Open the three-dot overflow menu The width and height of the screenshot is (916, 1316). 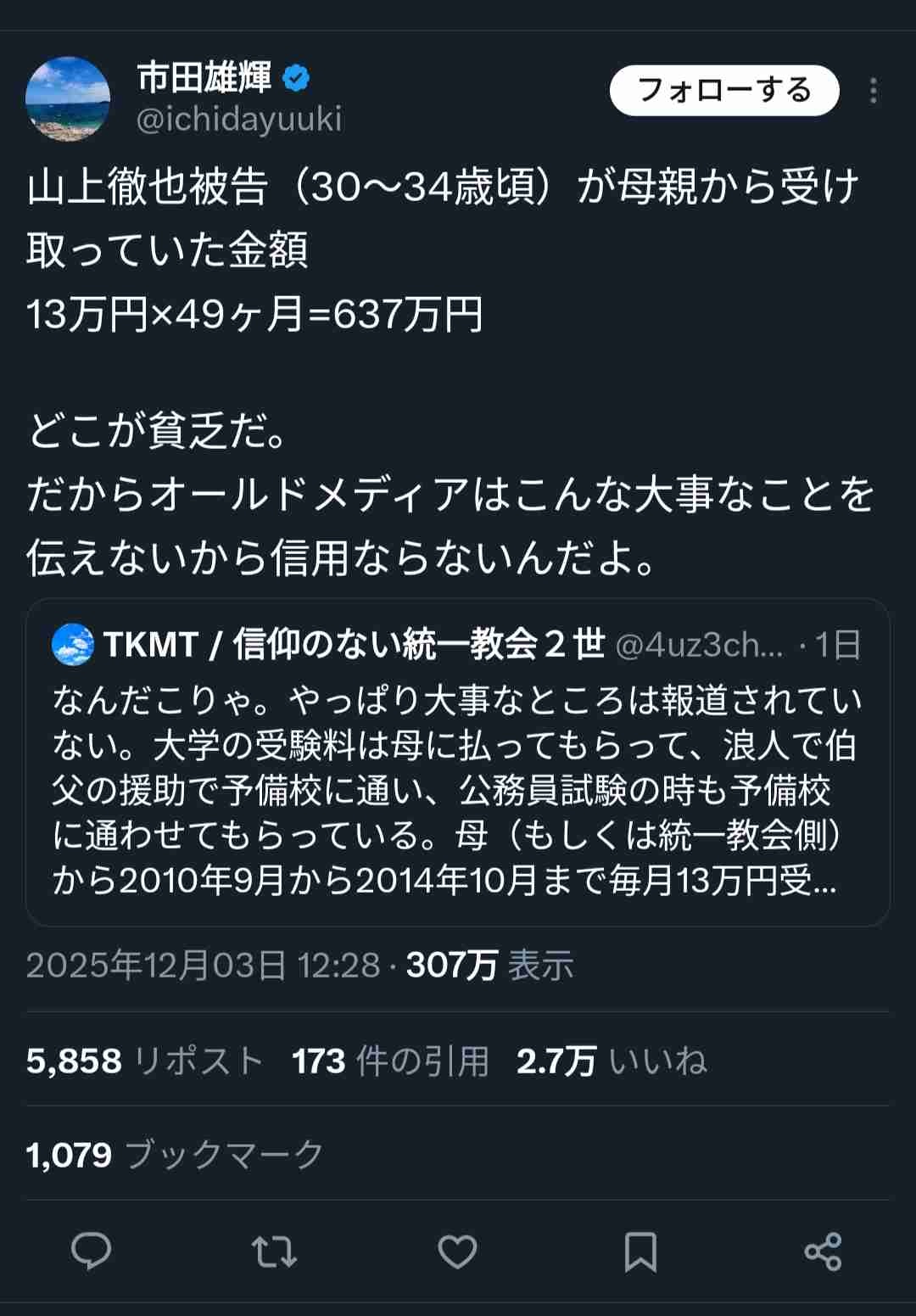pyautogui.click(x=873, y=91)
